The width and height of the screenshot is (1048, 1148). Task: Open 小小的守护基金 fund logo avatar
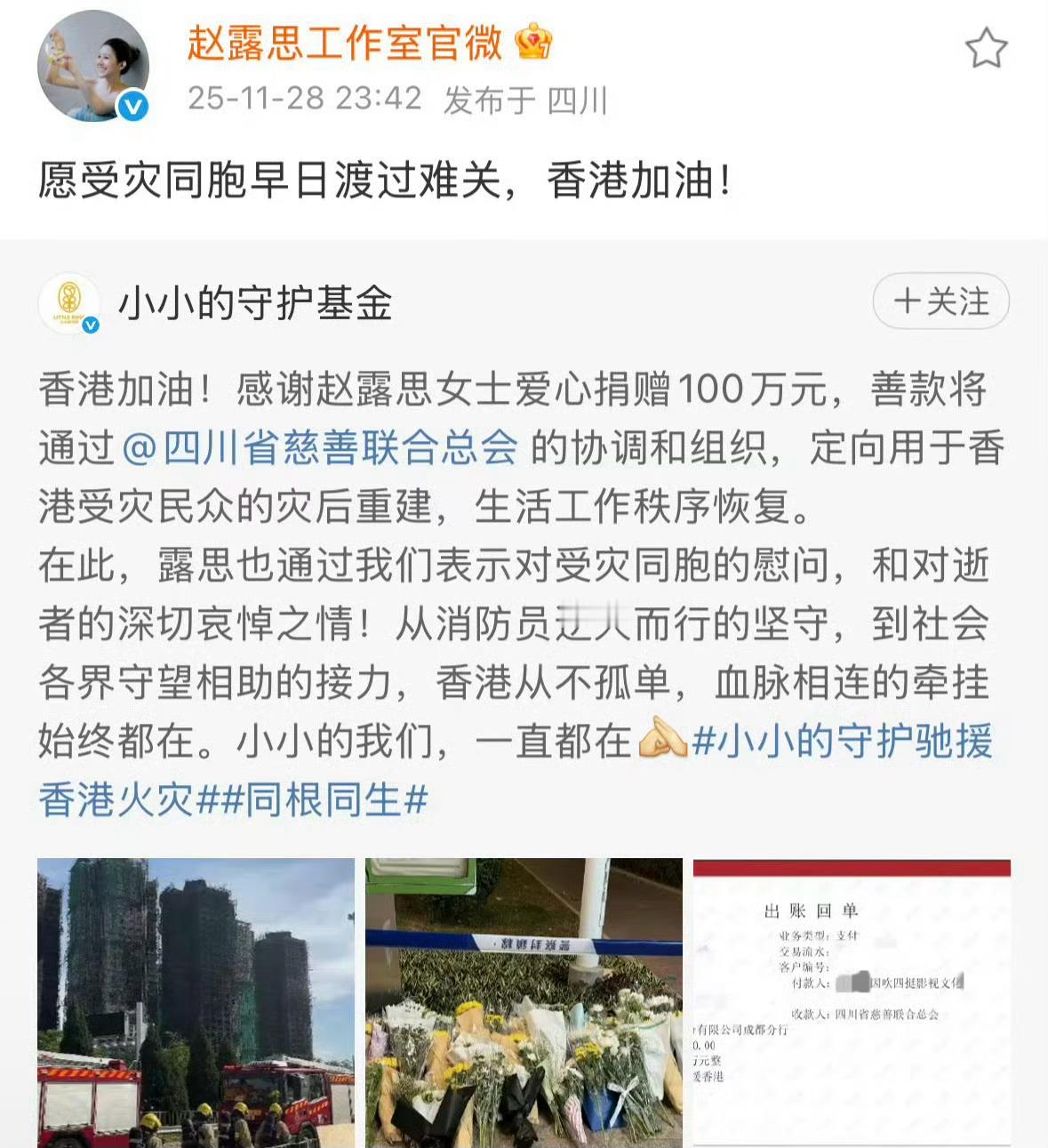point(69,302)
